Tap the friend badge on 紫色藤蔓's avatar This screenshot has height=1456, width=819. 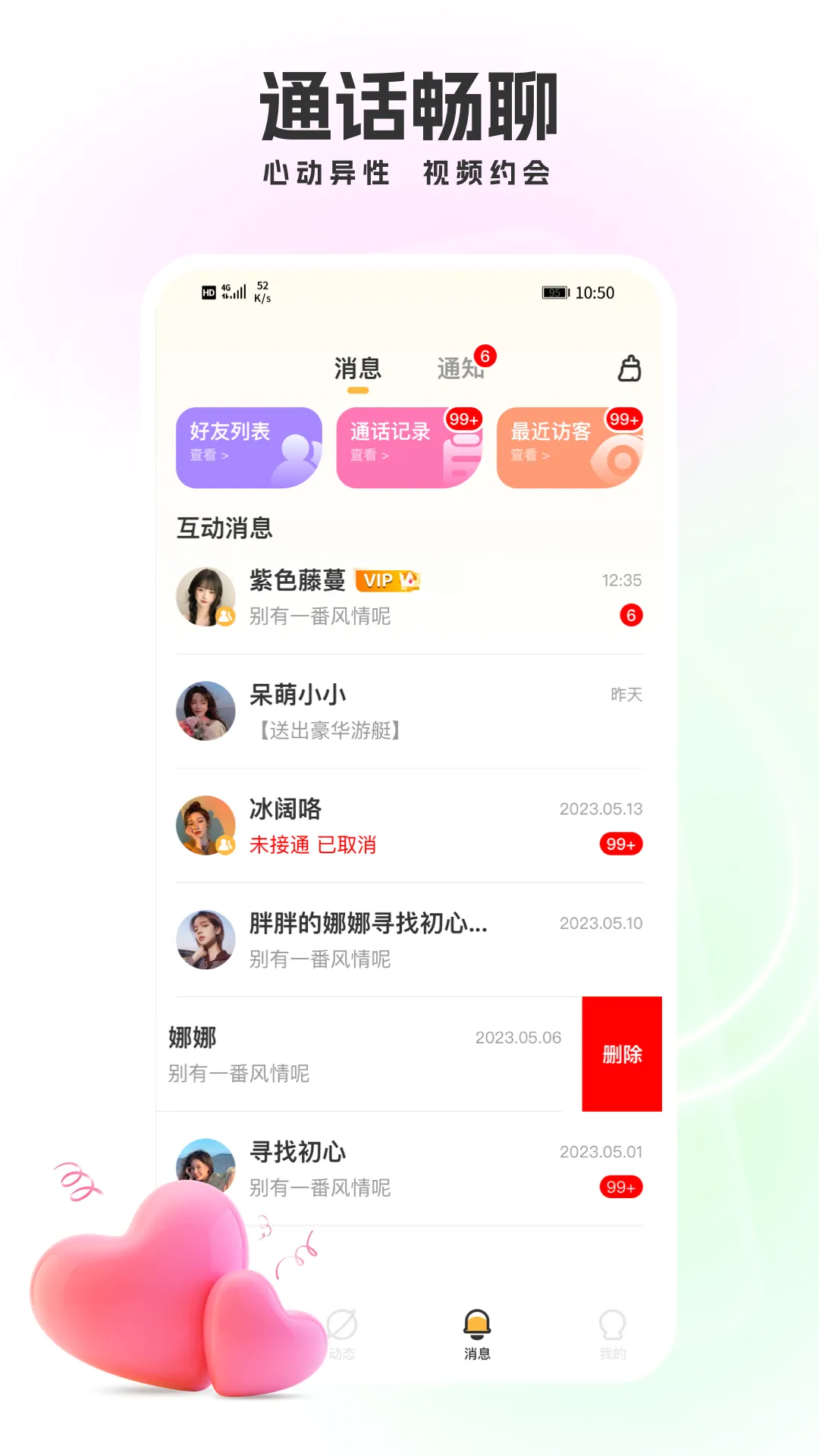click(225, 617)
